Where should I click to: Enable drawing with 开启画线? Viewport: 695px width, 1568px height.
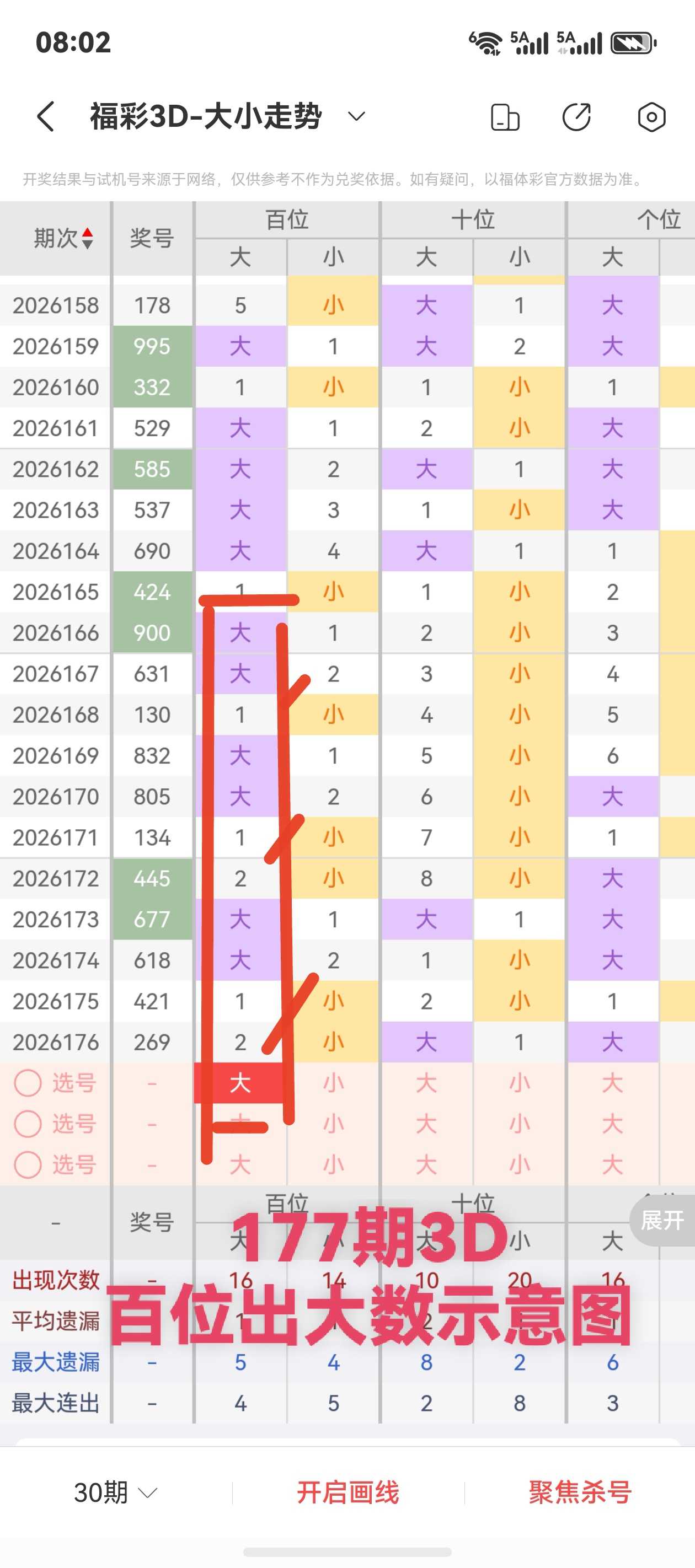click(x=348, y=1492)
